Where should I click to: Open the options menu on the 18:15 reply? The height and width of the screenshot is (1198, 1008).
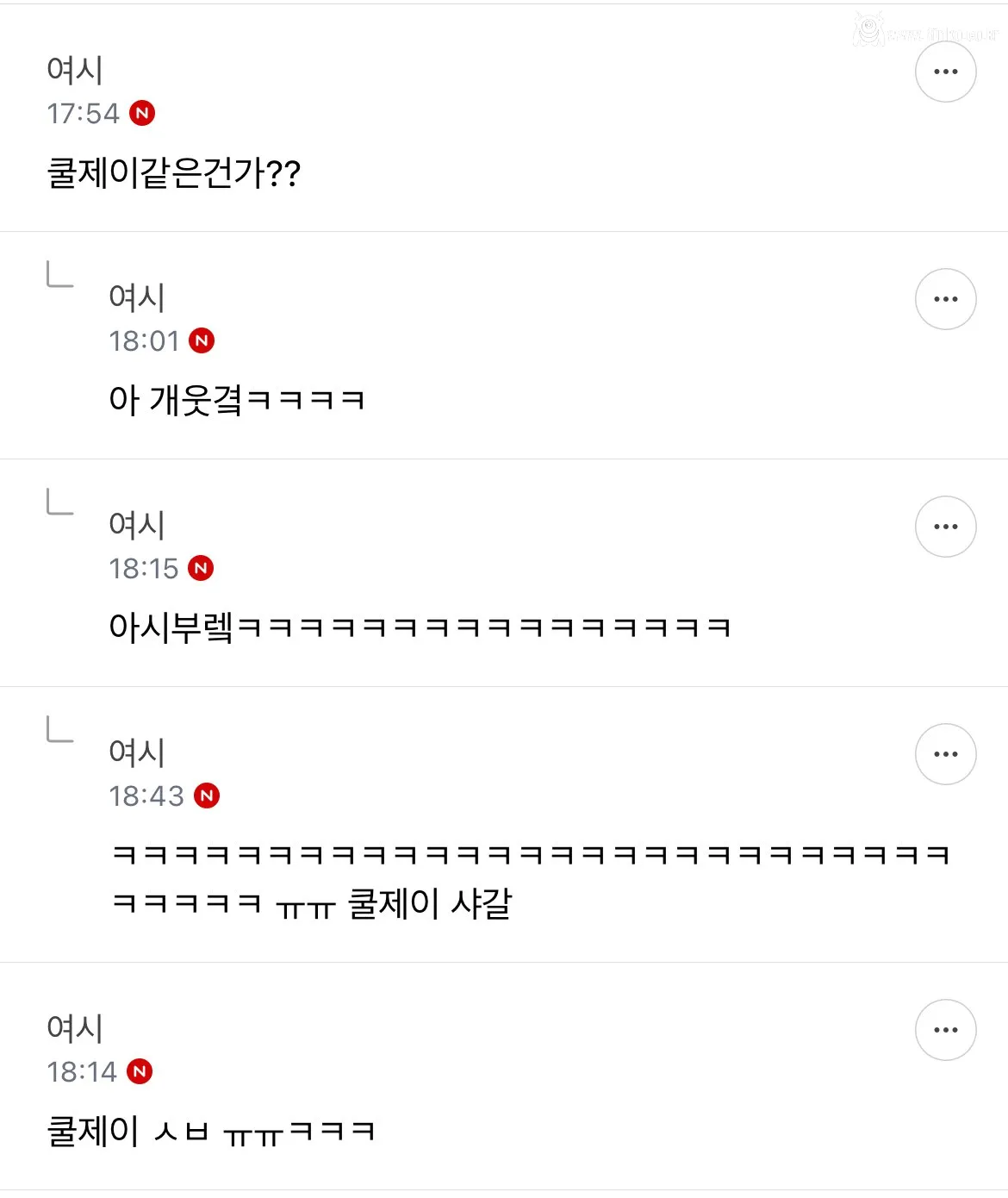(945, 526)
